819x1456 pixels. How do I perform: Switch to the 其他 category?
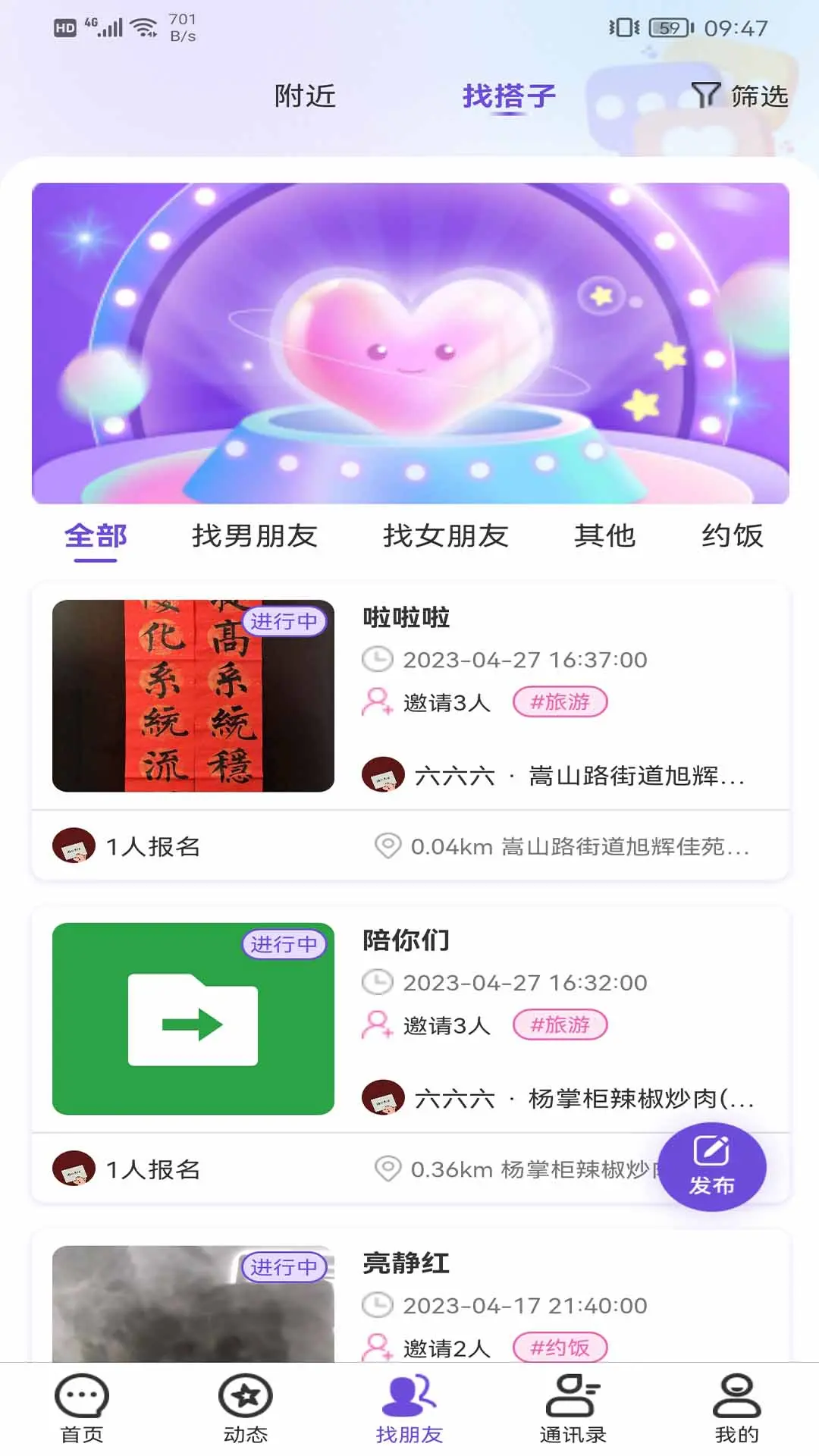604,536
